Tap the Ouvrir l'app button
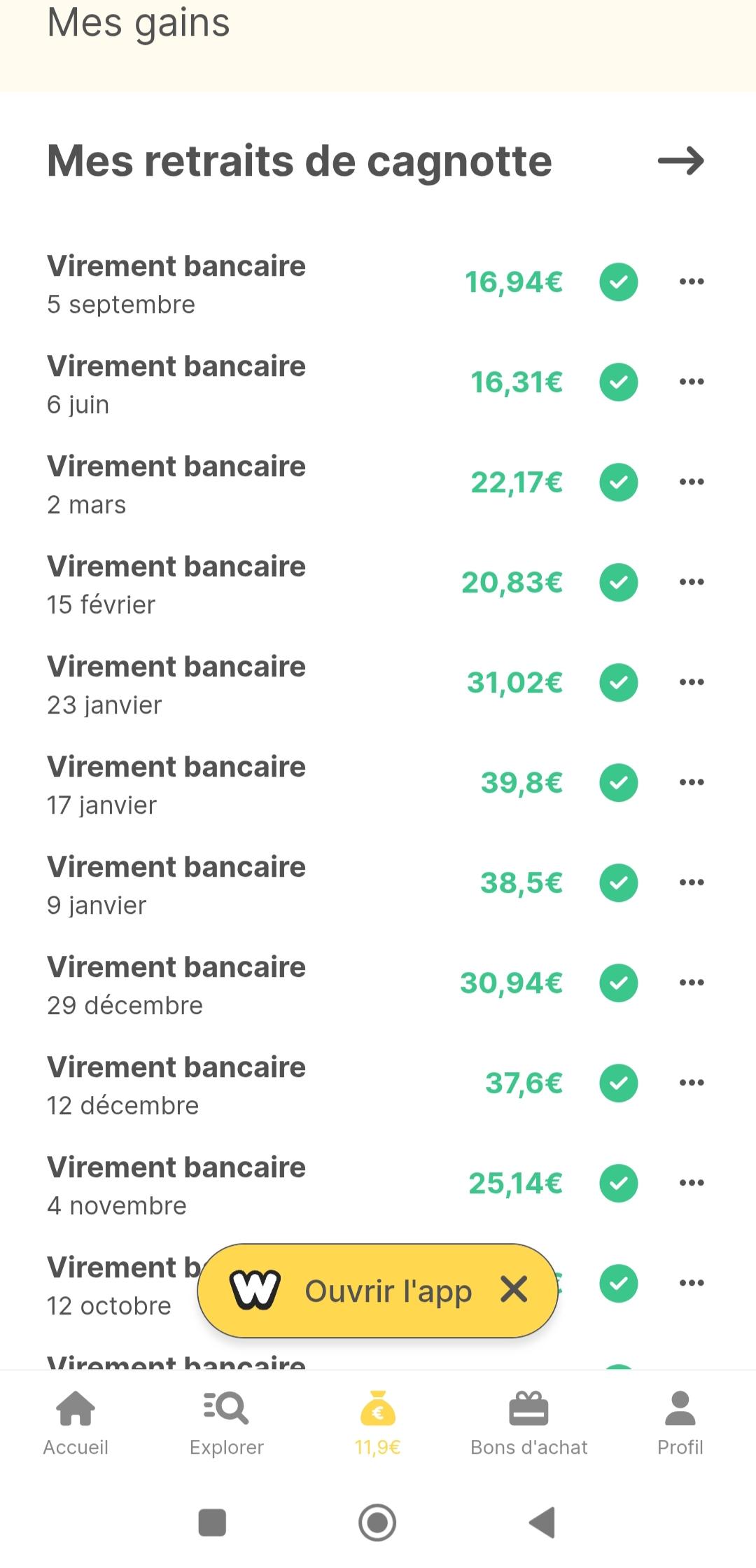The image size is (756, 1568). click(364, 1290)
